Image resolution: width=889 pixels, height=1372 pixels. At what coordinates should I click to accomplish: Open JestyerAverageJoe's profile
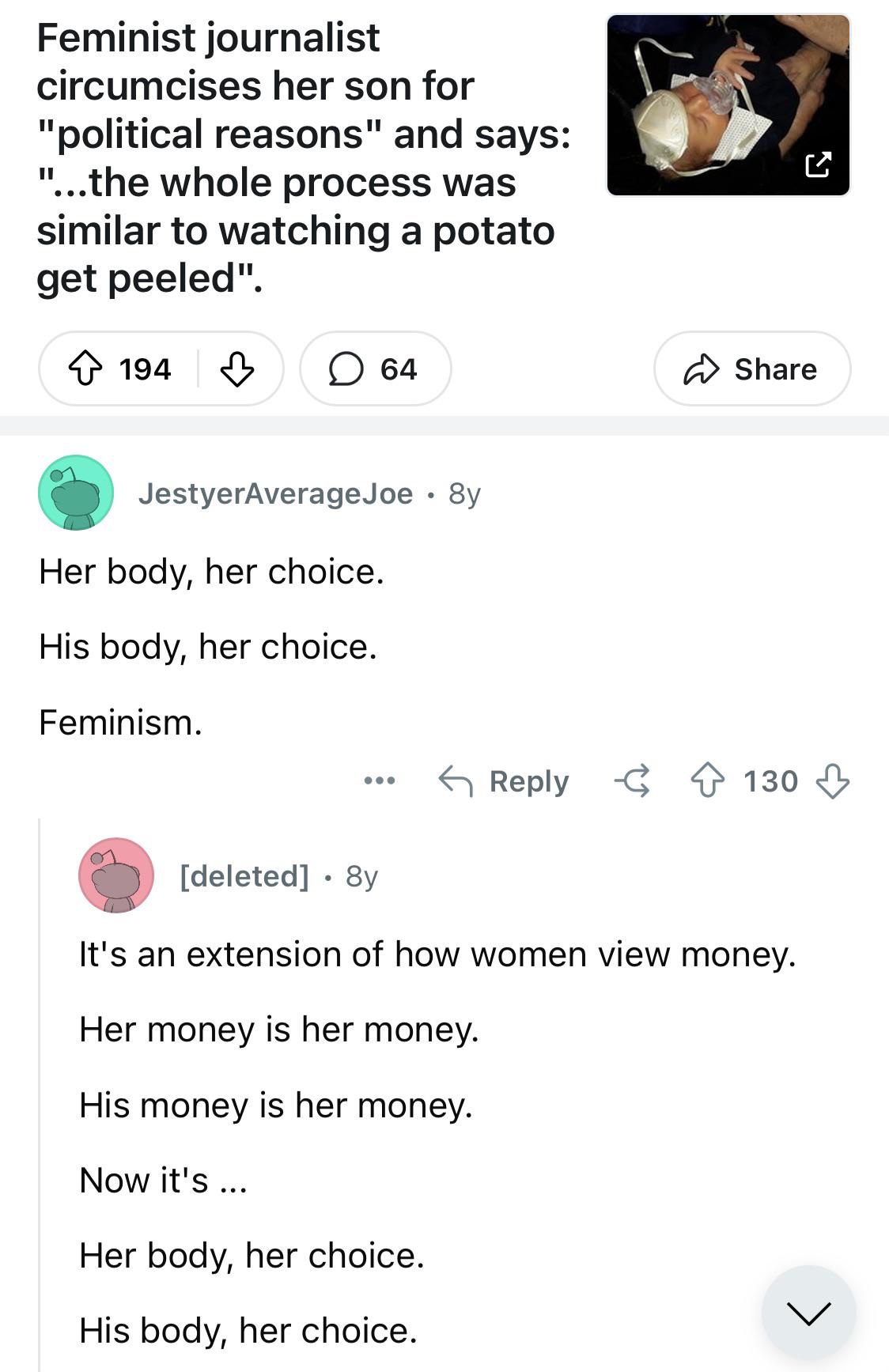274,493
